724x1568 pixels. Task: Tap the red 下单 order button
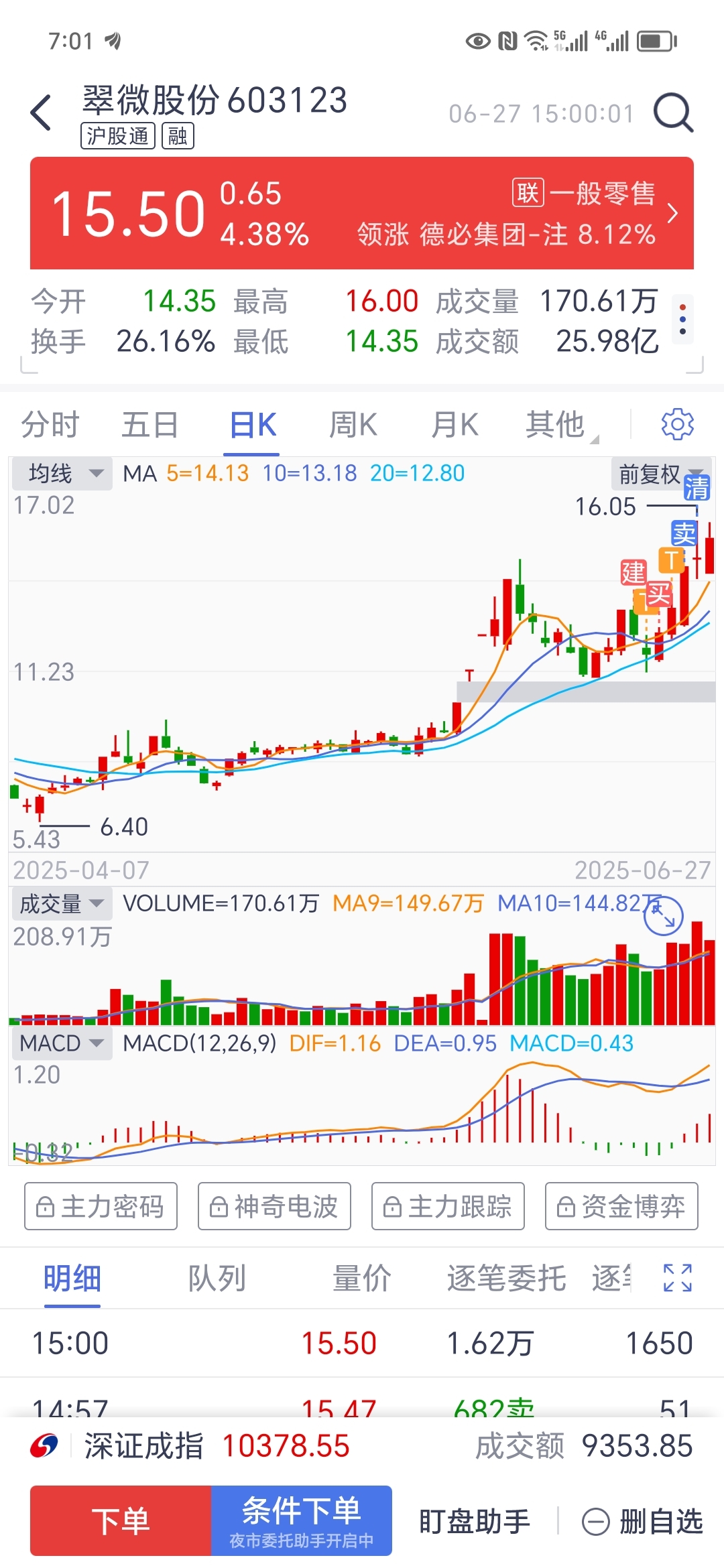point(121,1520)
